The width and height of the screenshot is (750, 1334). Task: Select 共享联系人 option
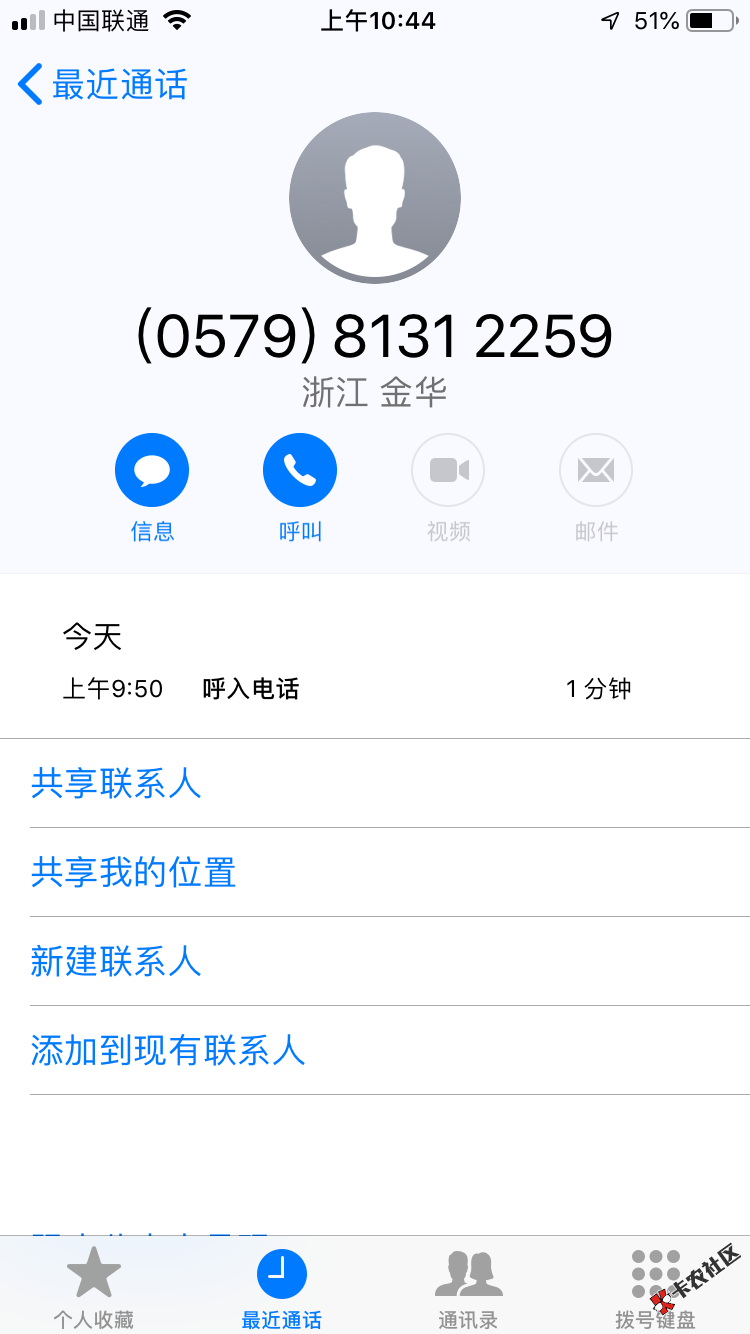click(x=390, y=783)
